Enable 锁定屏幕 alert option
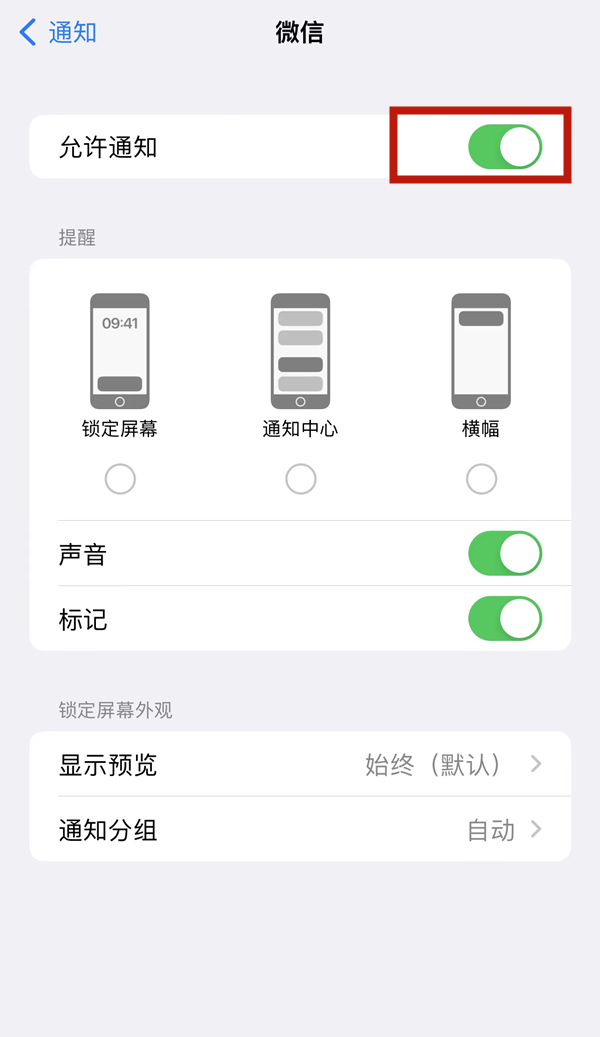 (x=120, y=480)
